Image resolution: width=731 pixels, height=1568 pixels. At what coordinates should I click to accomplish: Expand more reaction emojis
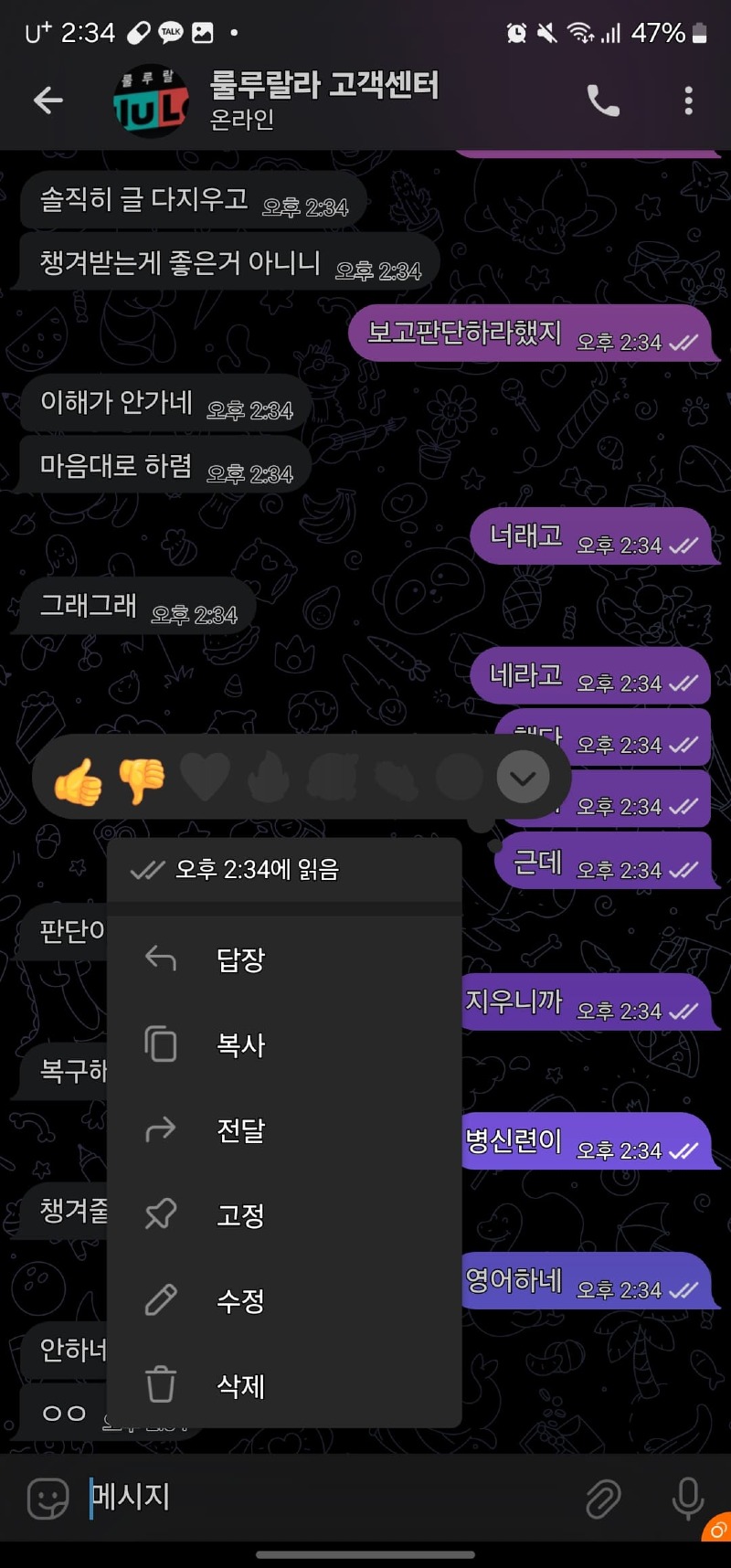click(x=523, y=778)
